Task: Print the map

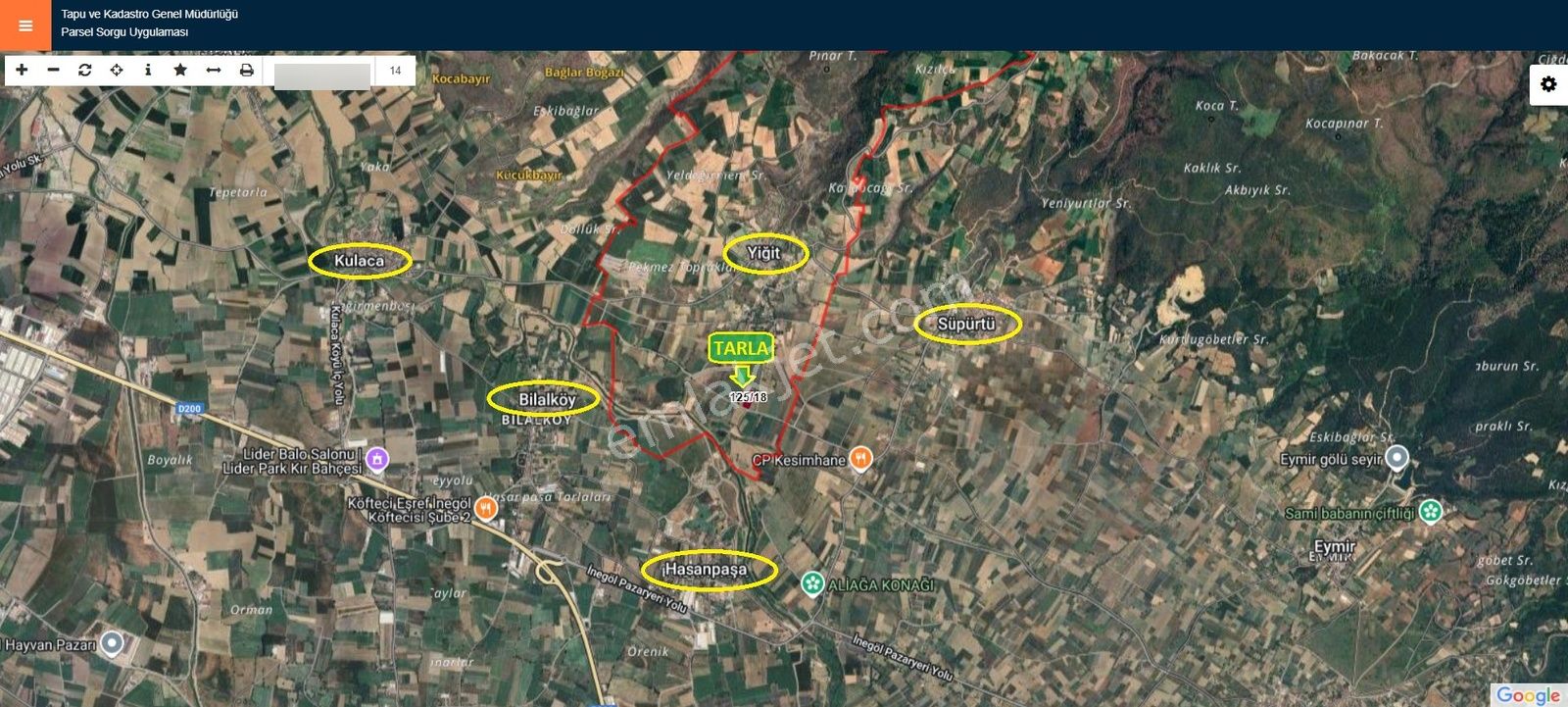Action: [x=247, y=71]
